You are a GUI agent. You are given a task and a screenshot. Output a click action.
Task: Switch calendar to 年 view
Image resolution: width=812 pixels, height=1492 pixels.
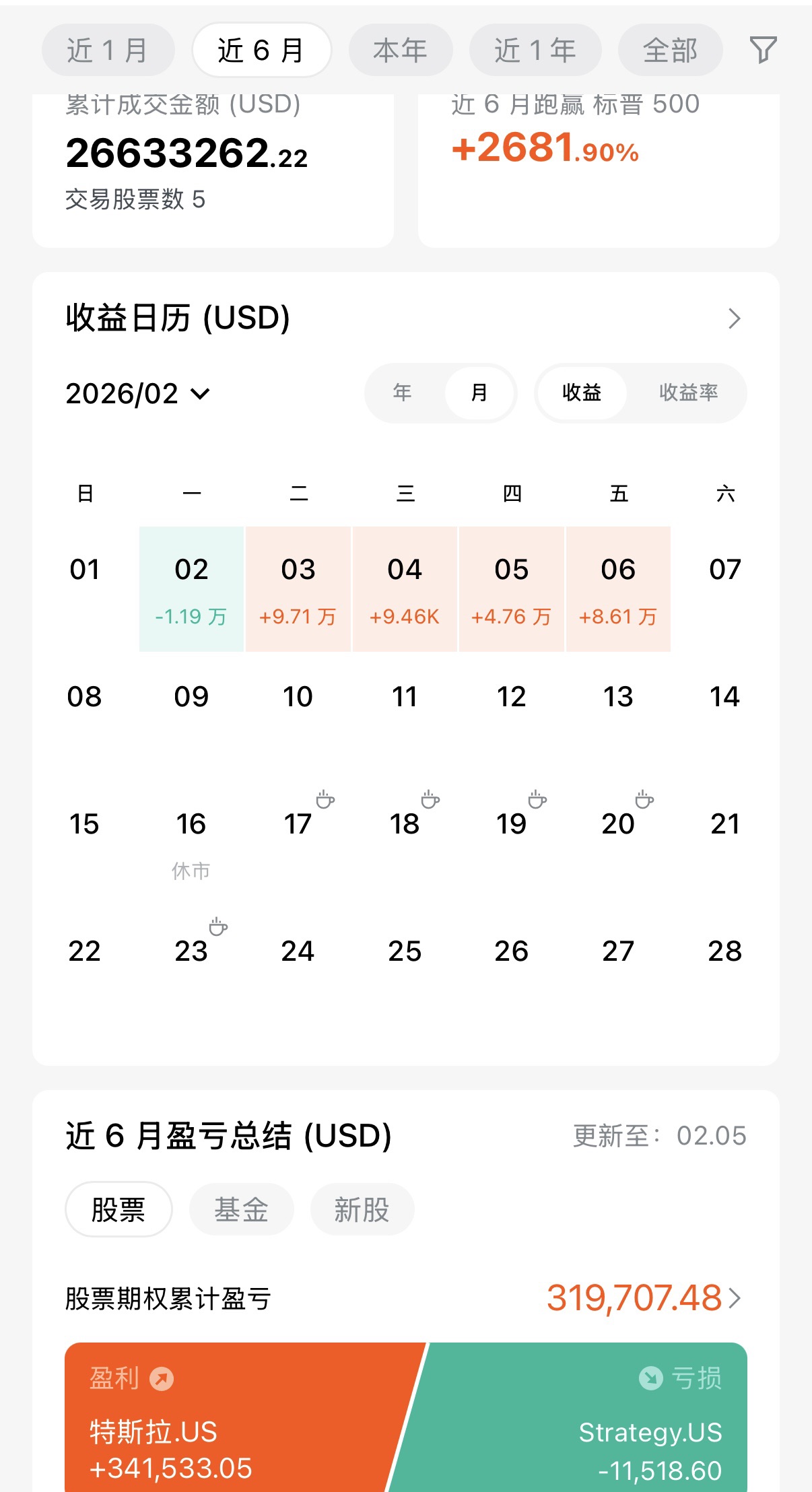403,393
